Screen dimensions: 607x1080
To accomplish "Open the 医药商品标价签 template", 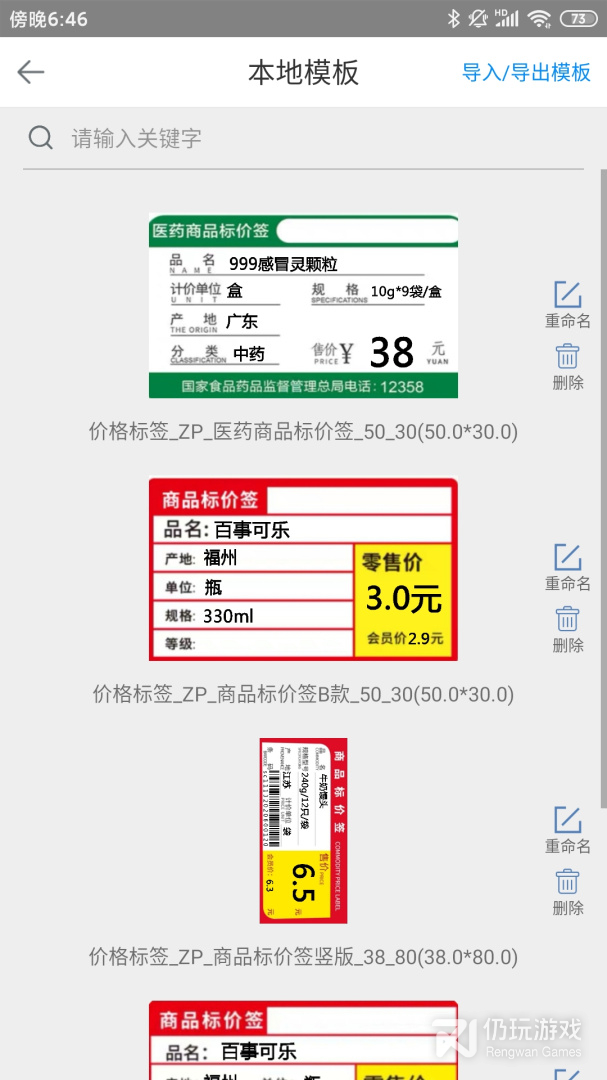I will [303, 306].
